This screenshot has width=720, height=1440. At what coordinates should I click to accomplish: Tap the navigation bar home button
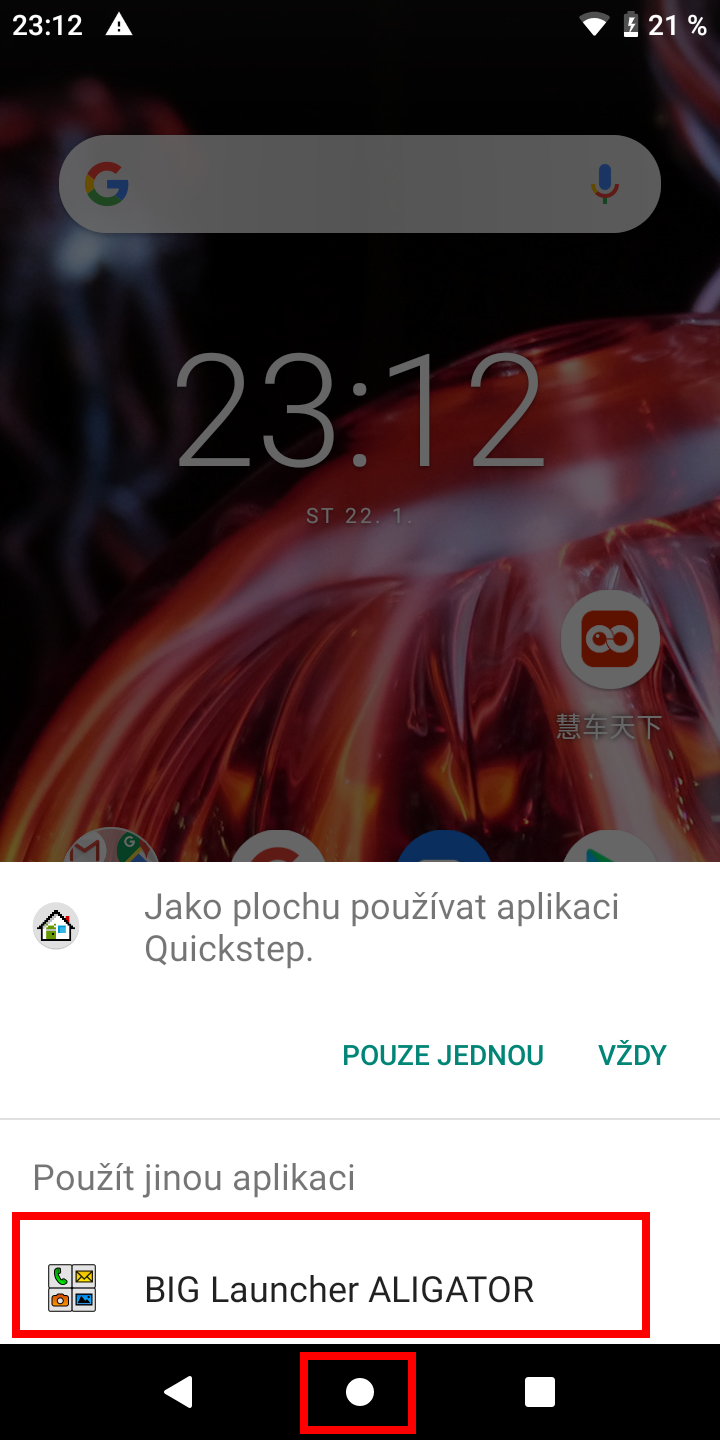(x=360, y=1391)
